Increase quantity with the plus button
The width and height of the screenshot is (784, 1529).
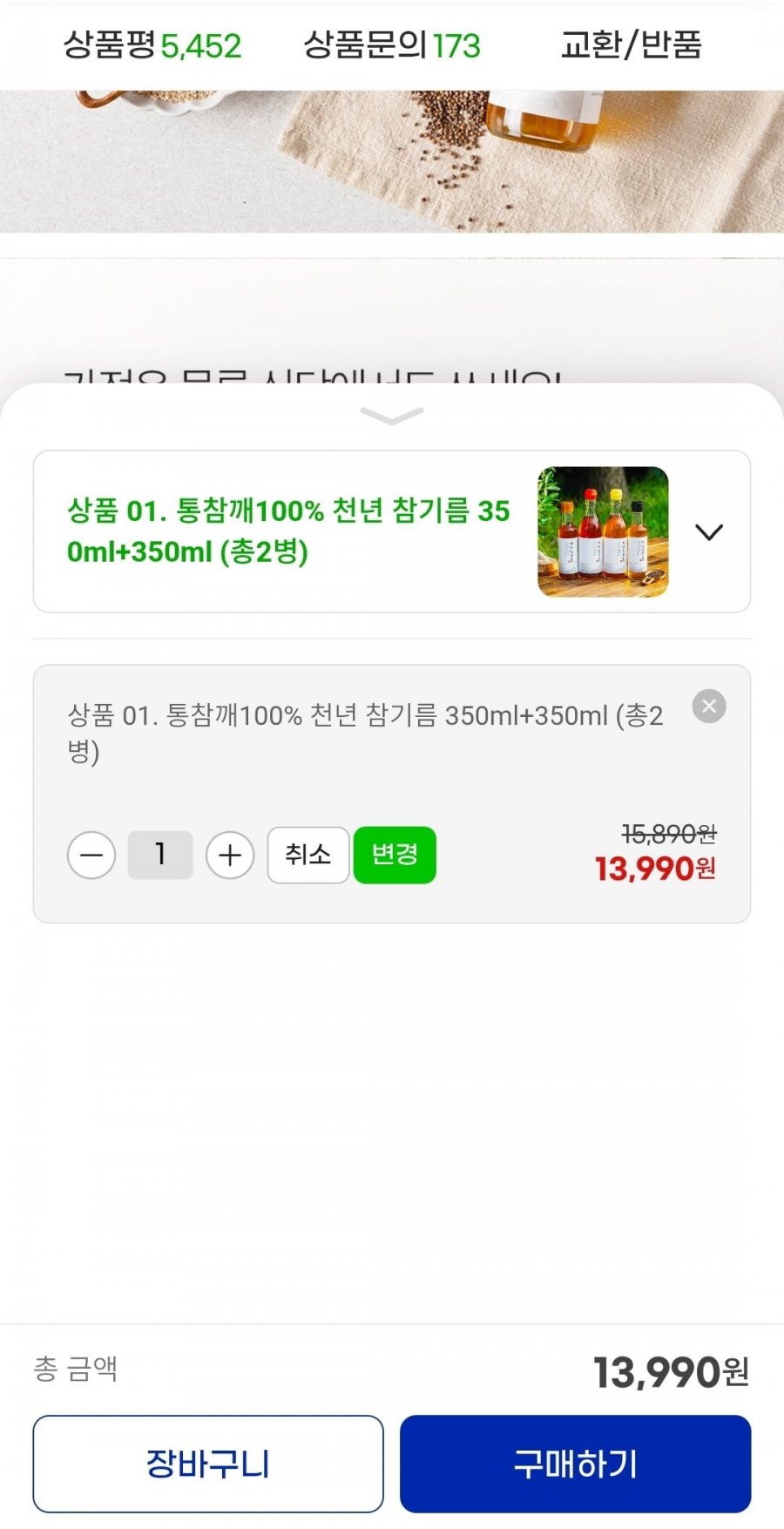[x=230, y=855]
